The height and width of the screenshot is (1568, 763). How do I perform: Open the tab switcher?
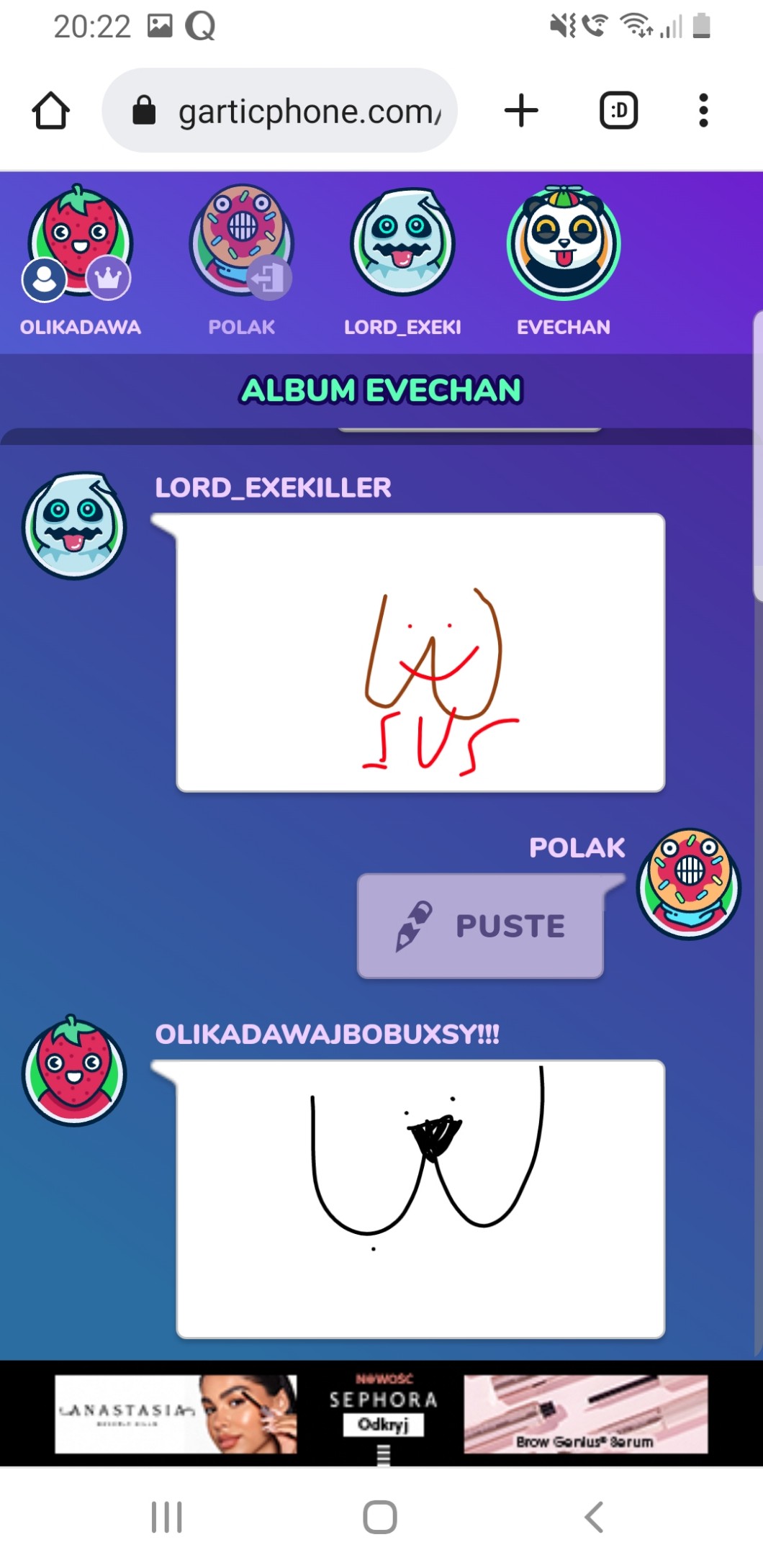click(x=618, y=111)
